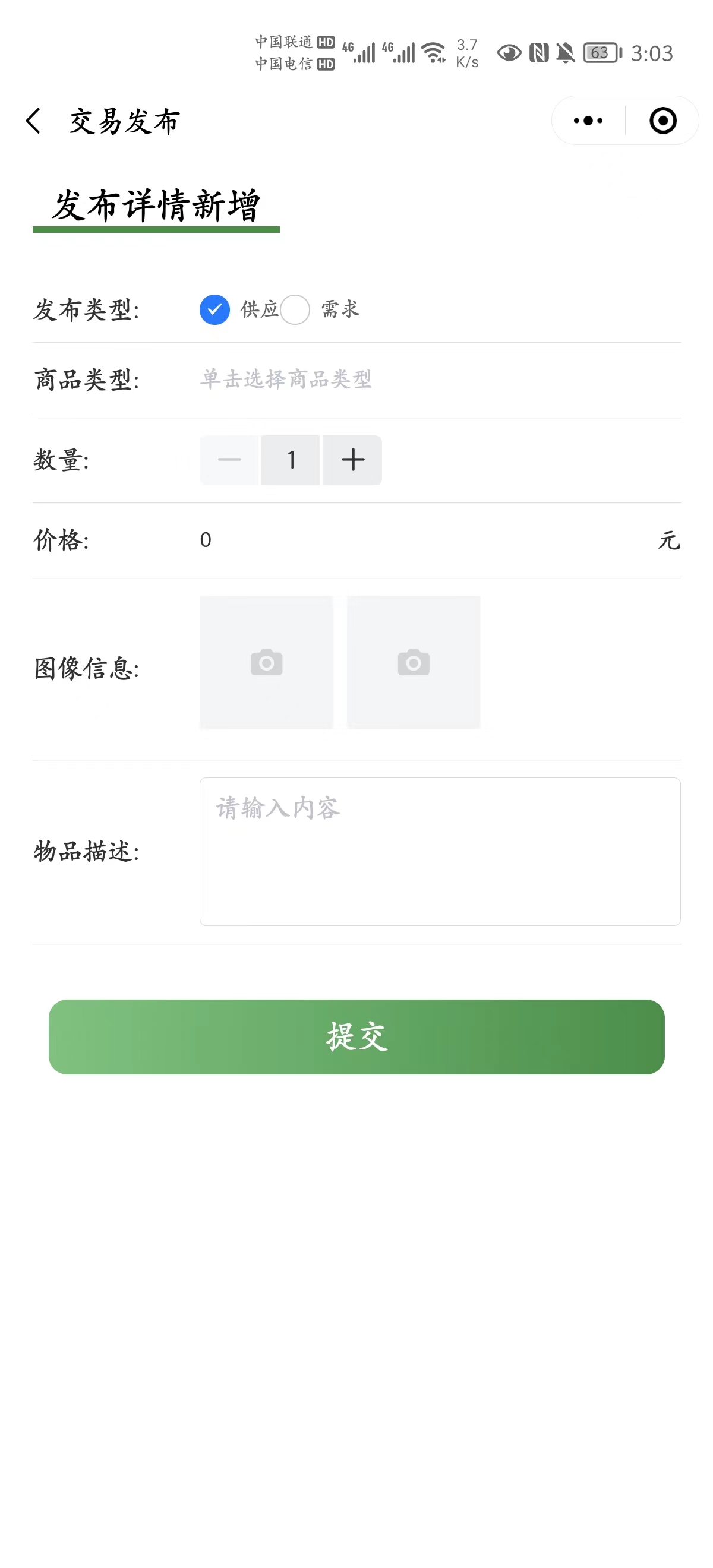Decrease quantity with minus button
This screenshot has width=713, height=1568.
click(229, 460)
